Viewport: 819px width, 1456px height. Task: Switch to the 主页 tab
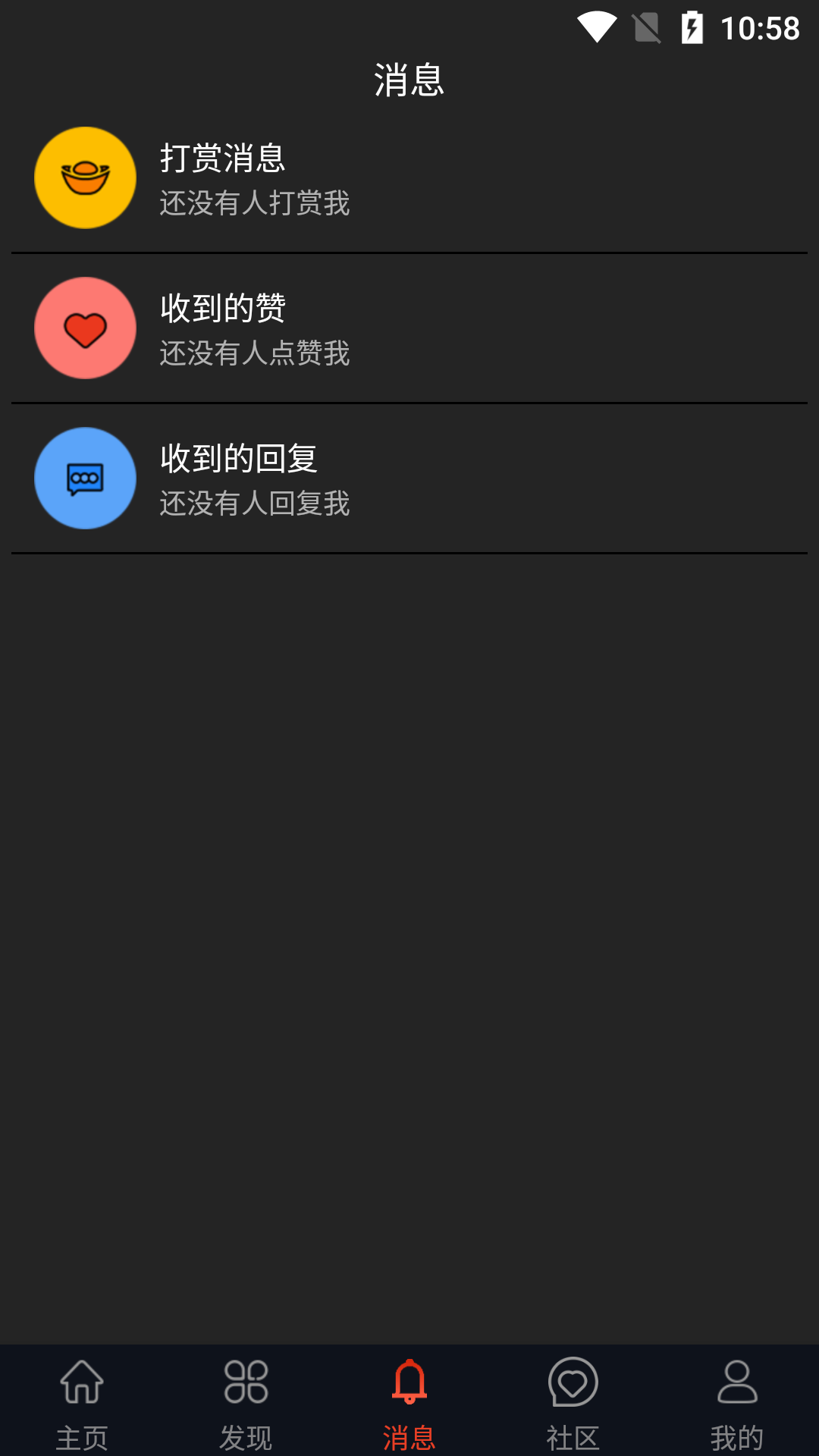[82, 1433]
